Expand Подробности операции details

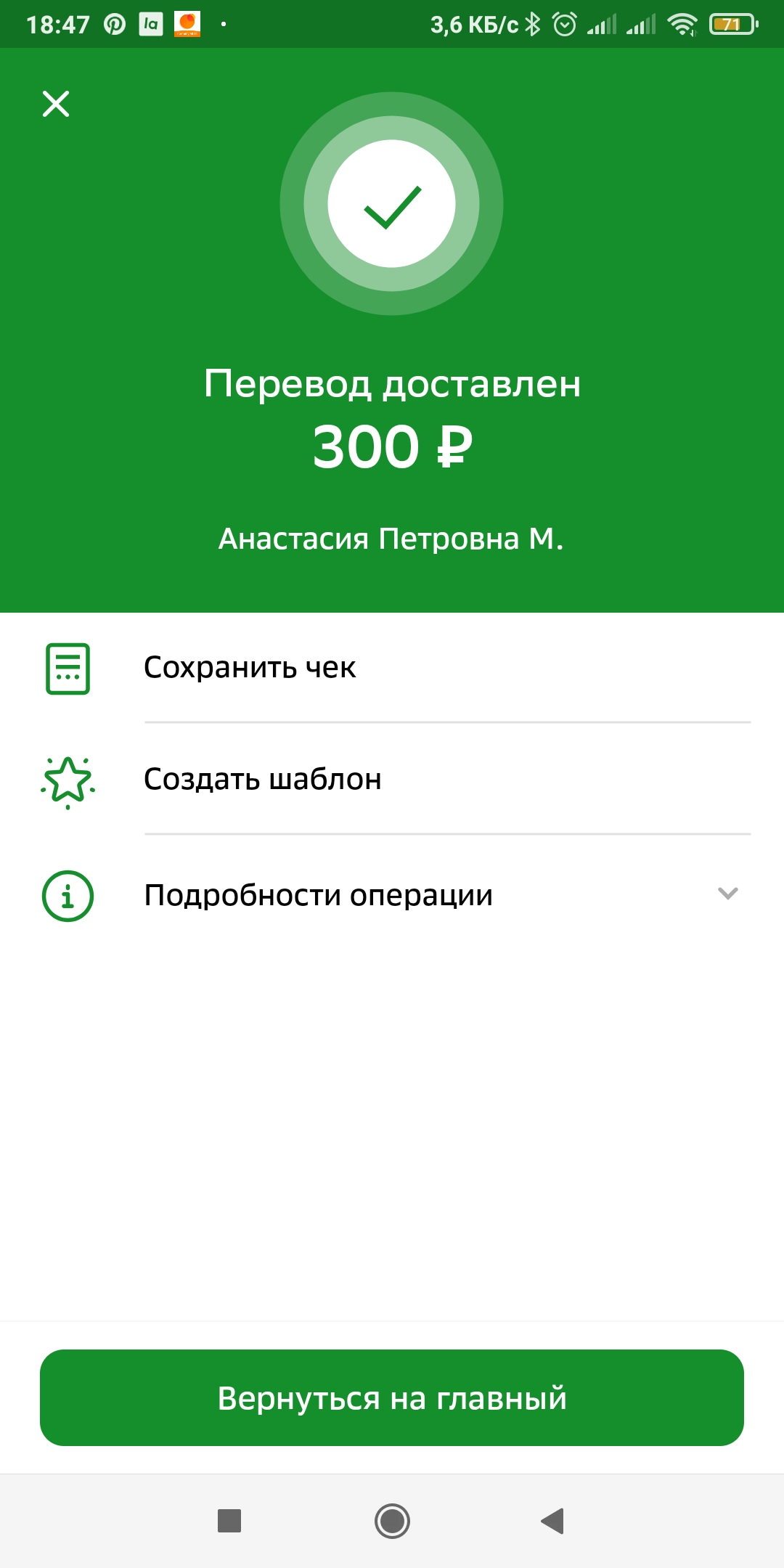[x=392, y=895]
